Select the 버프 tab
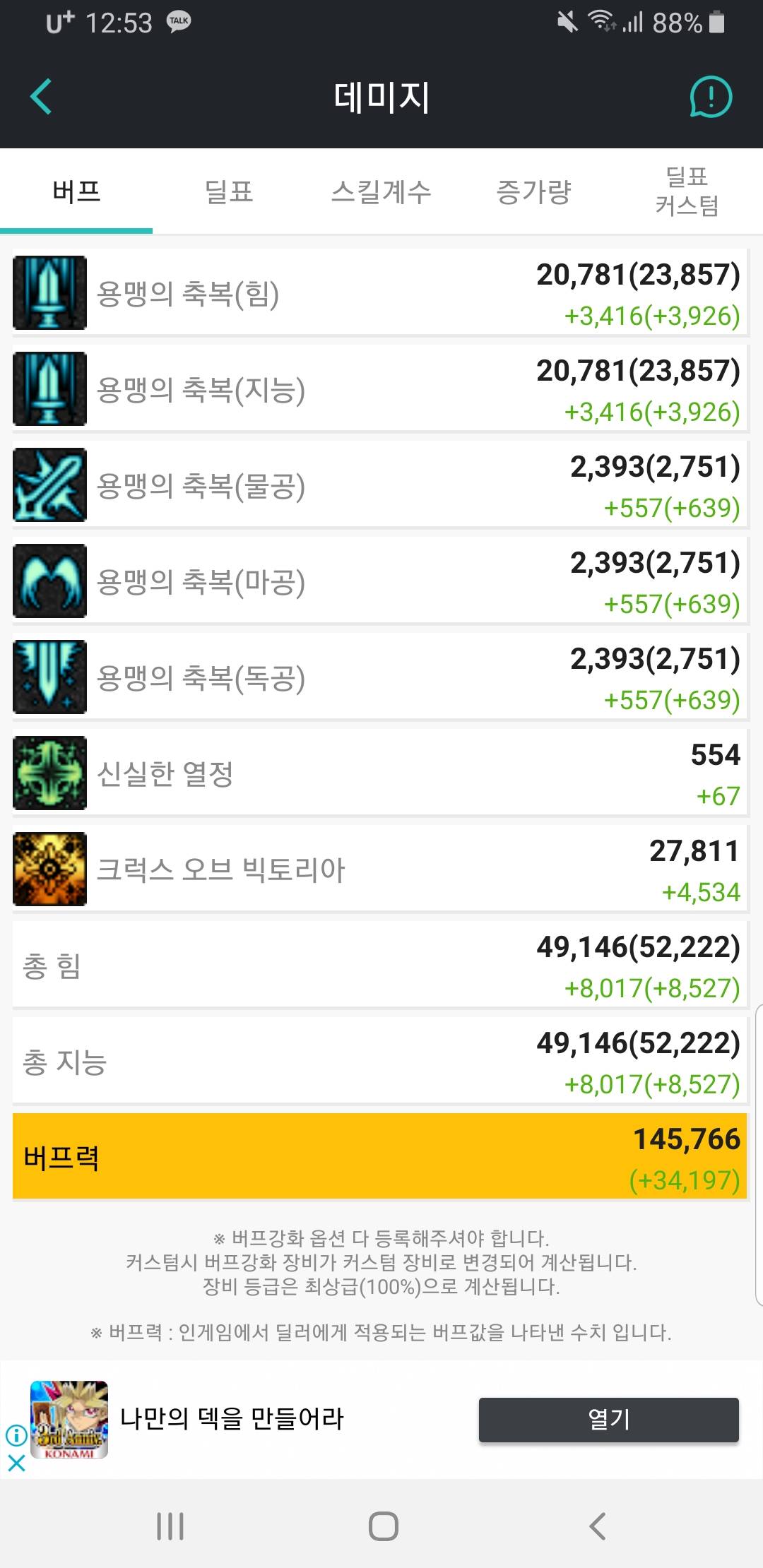 76,191
